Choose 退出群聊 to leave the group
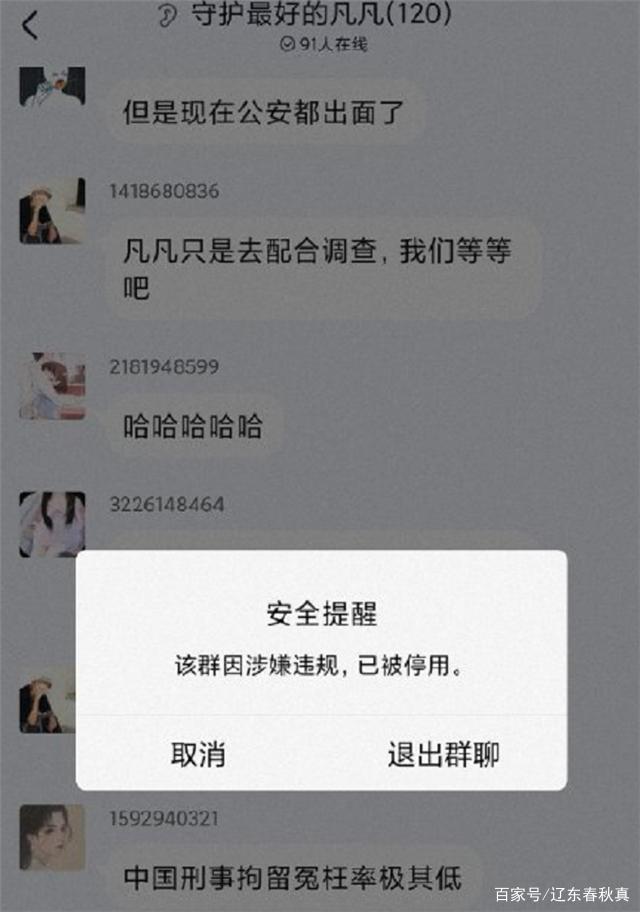 coord(443,754)
